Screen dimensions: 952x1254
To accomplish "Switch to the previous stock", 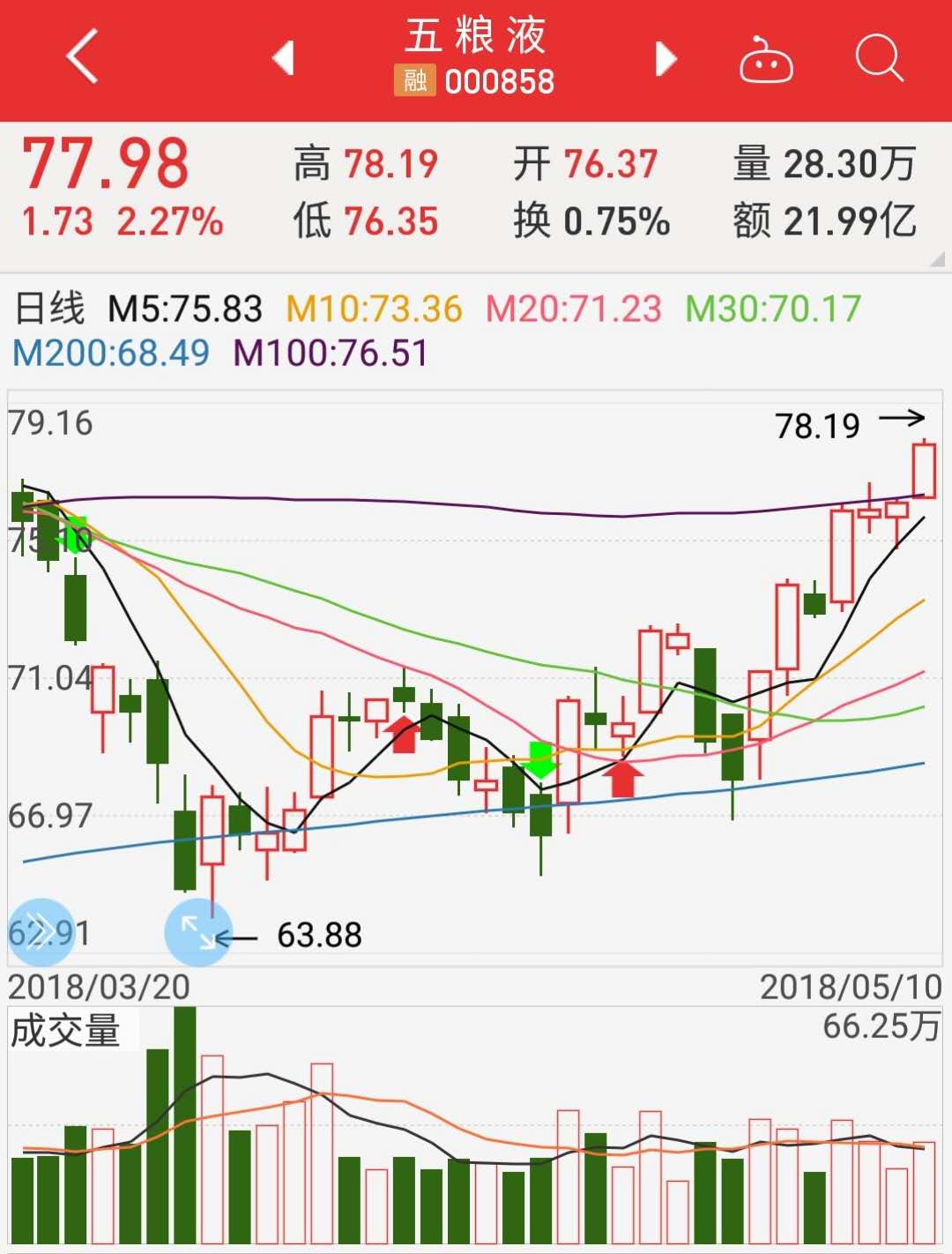I will click(x=283, y=58).
